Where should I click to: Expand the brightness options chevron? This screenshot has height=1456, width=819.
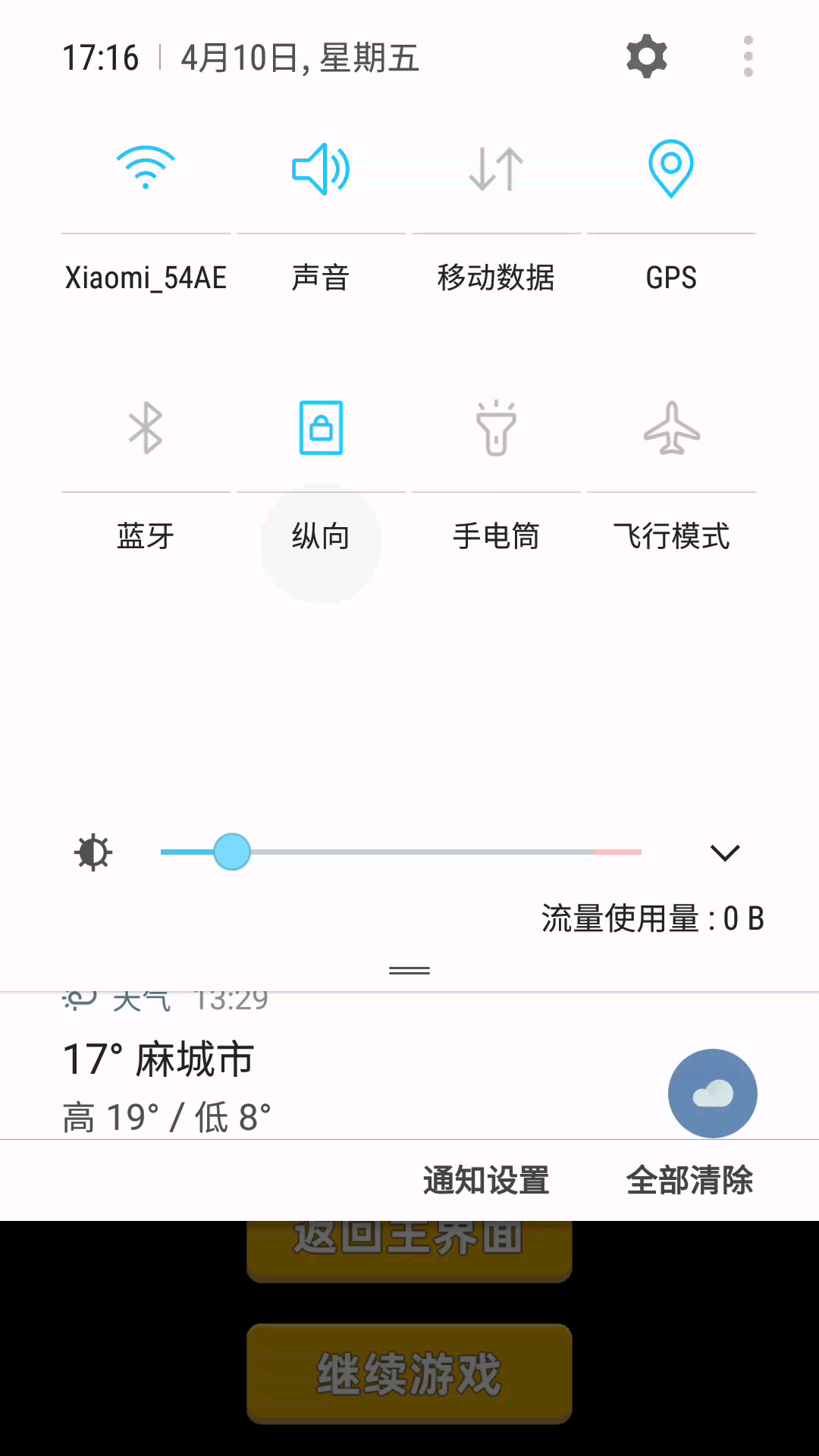point(725,852)
